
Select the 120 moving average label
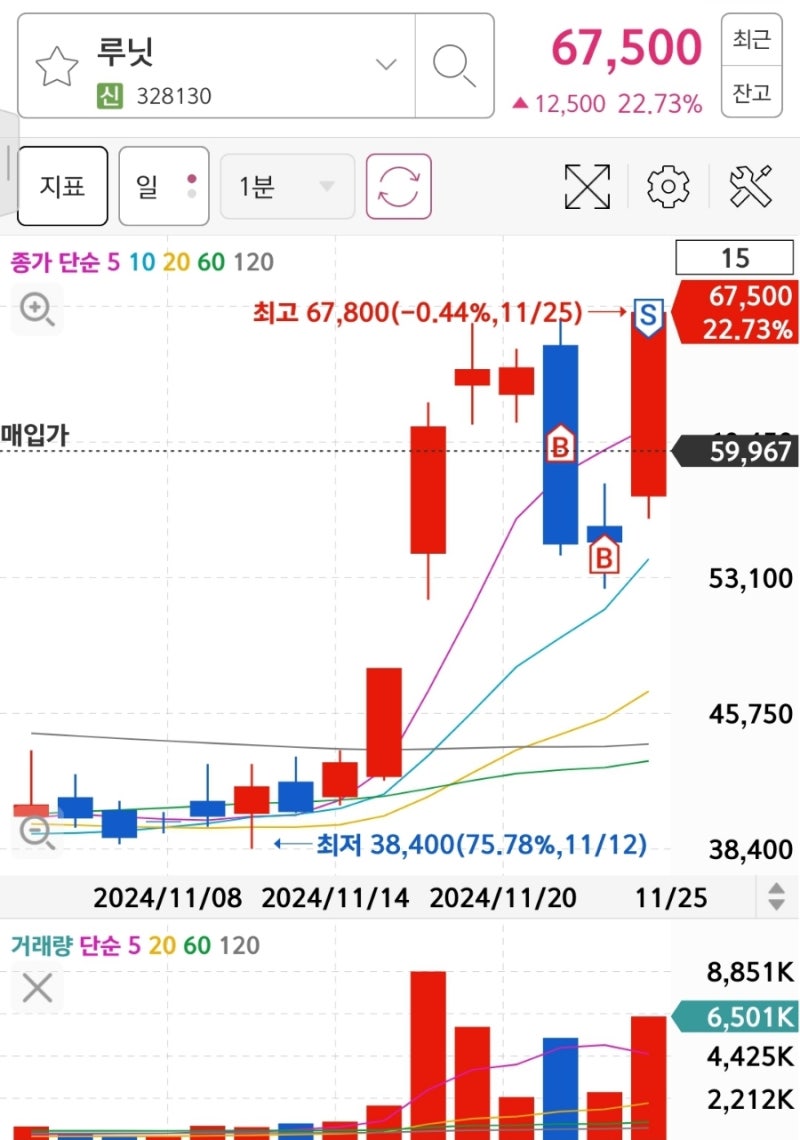point(253,261)
